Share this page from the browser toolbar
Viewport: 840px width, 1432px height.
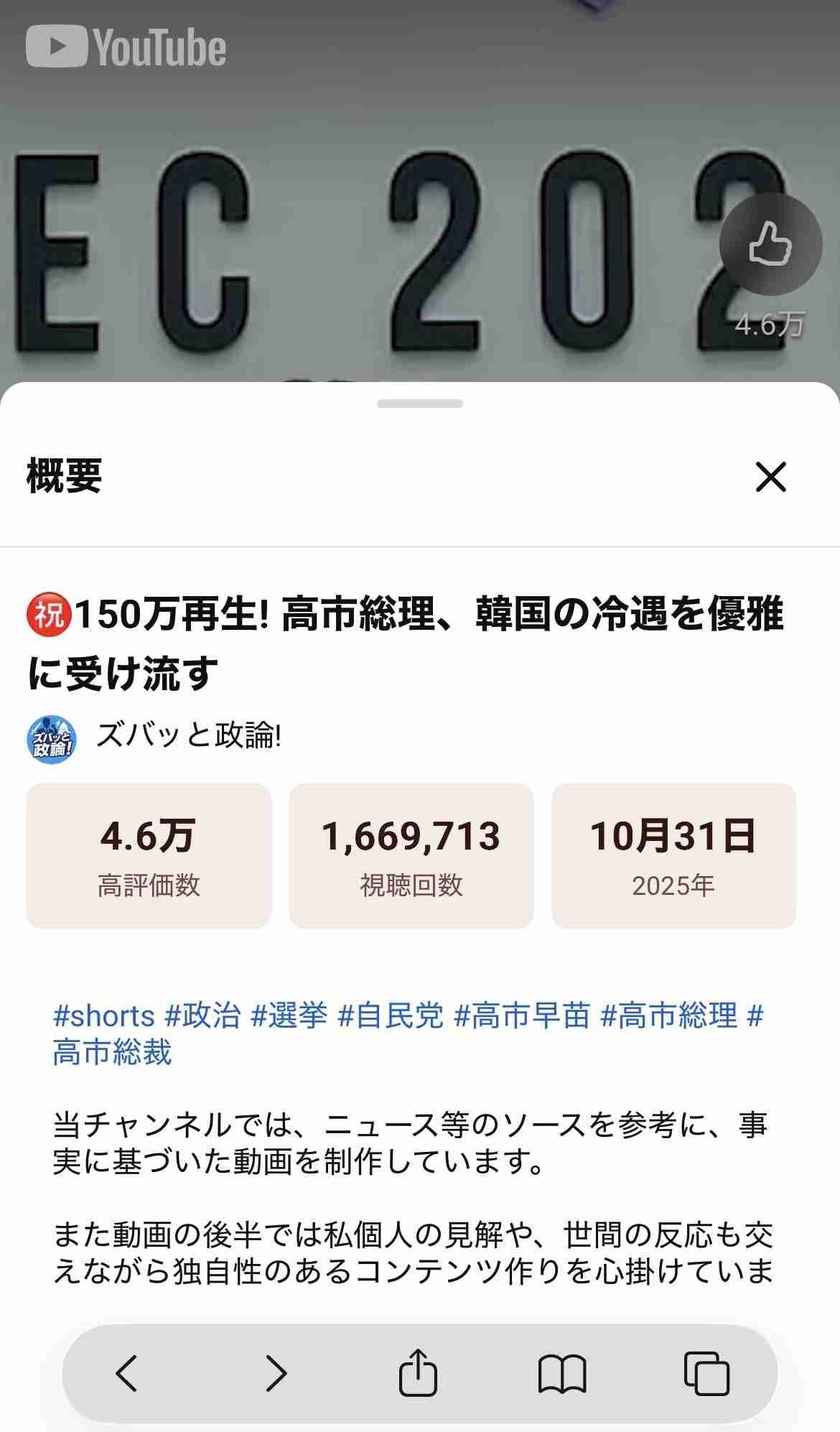(x=418, y=1372)
